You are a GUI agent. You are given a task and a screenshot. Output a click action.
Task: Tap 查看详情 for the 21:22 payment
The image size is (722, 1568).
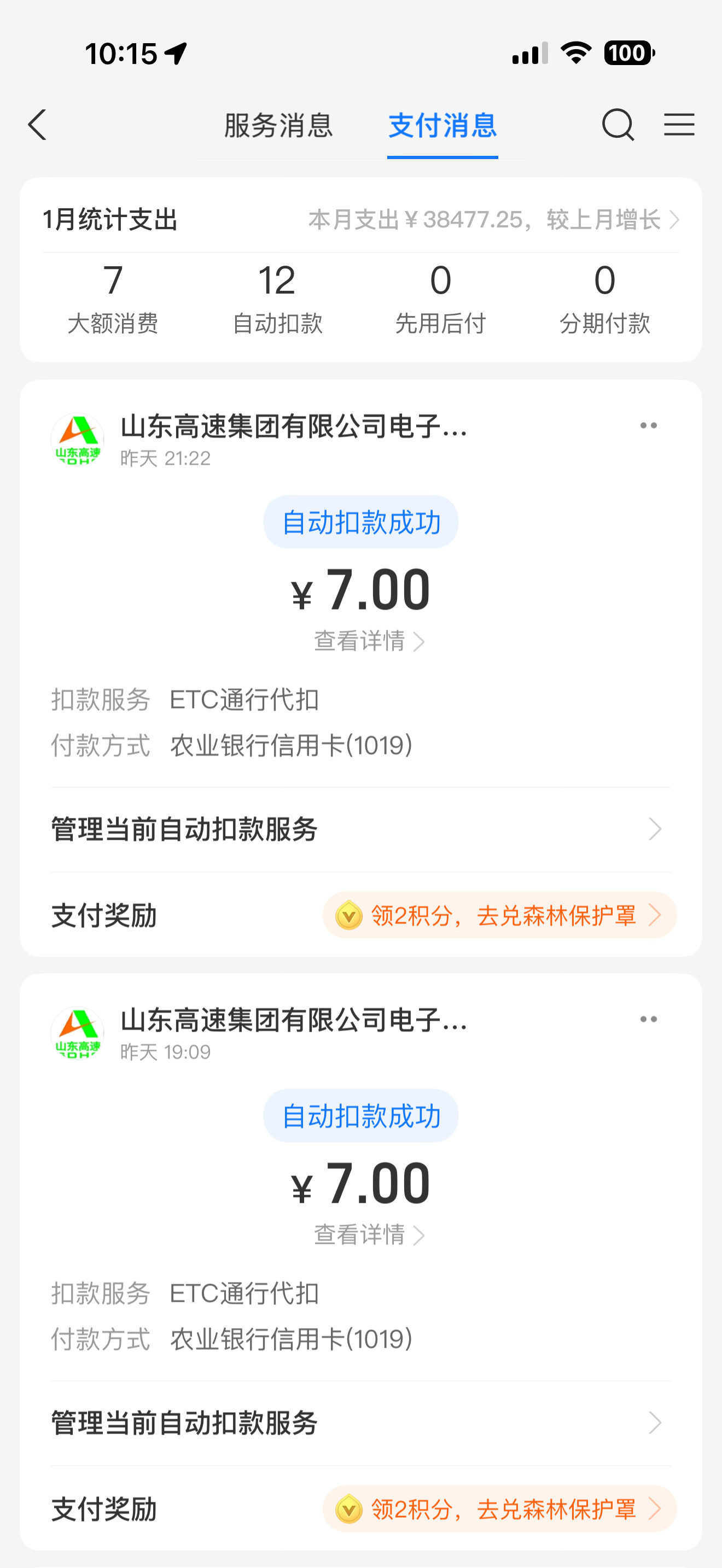(x=369, y=641)
